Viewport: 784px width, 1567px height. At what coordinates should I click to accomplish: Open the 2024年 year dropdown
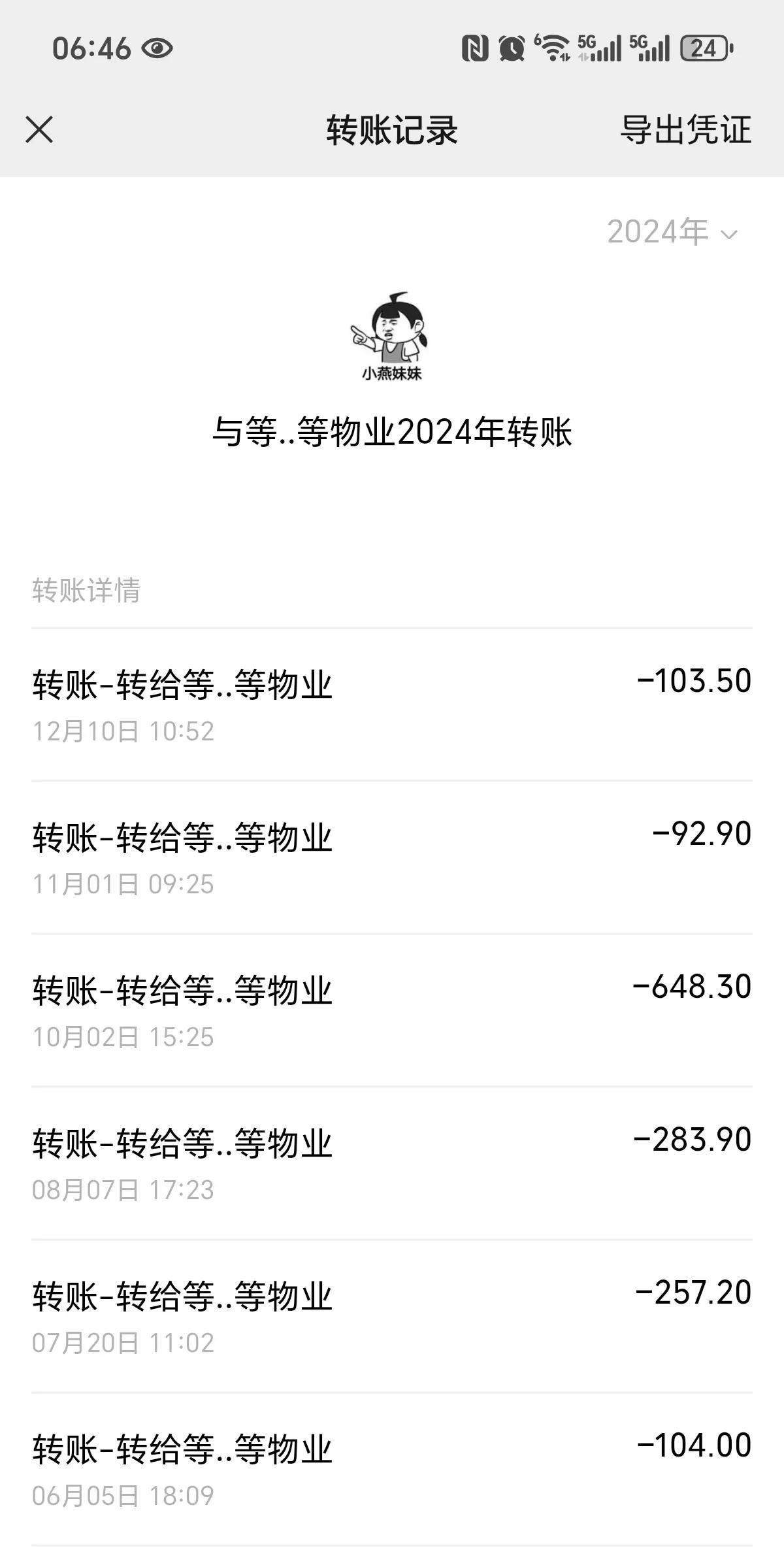pos(672,232)
